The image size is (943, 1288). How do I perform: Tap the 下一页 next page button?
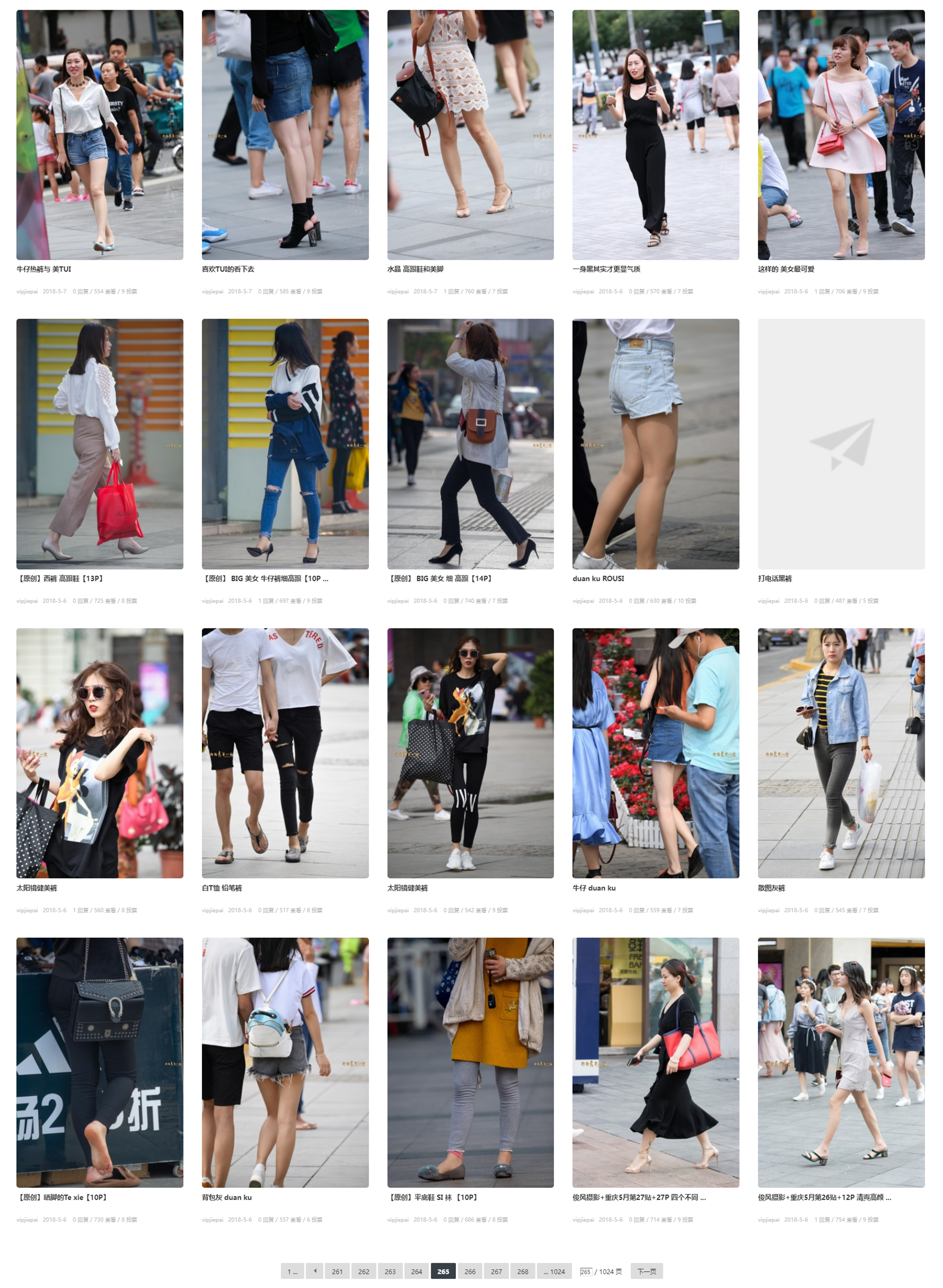[646, 1271]
